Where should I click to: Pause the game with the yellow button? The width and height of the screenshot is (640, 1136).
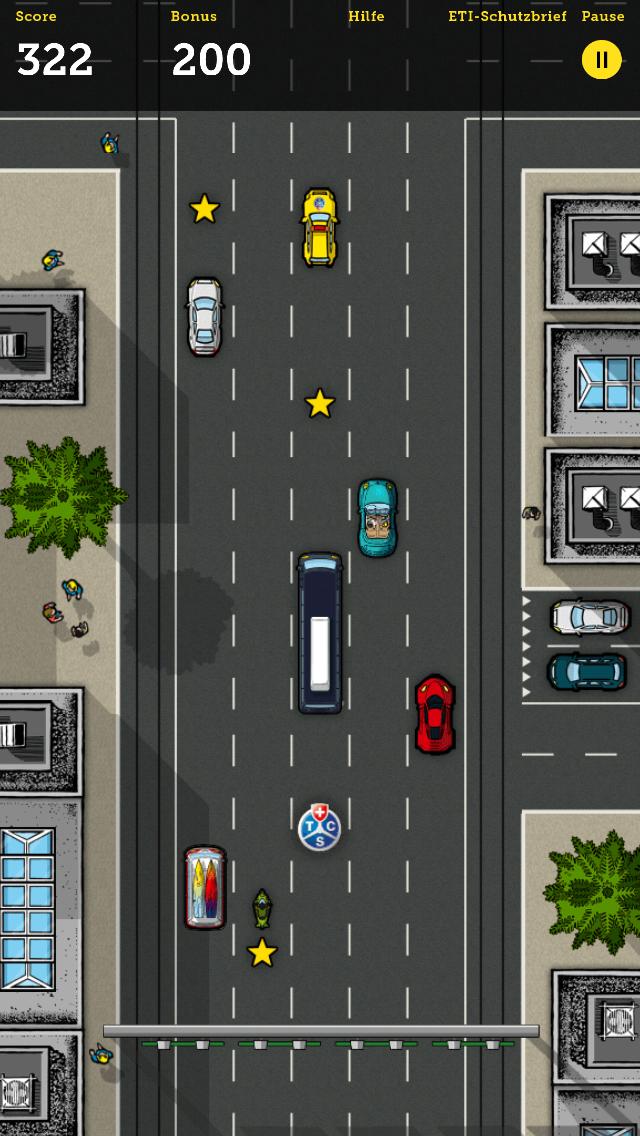coord(601,60)
